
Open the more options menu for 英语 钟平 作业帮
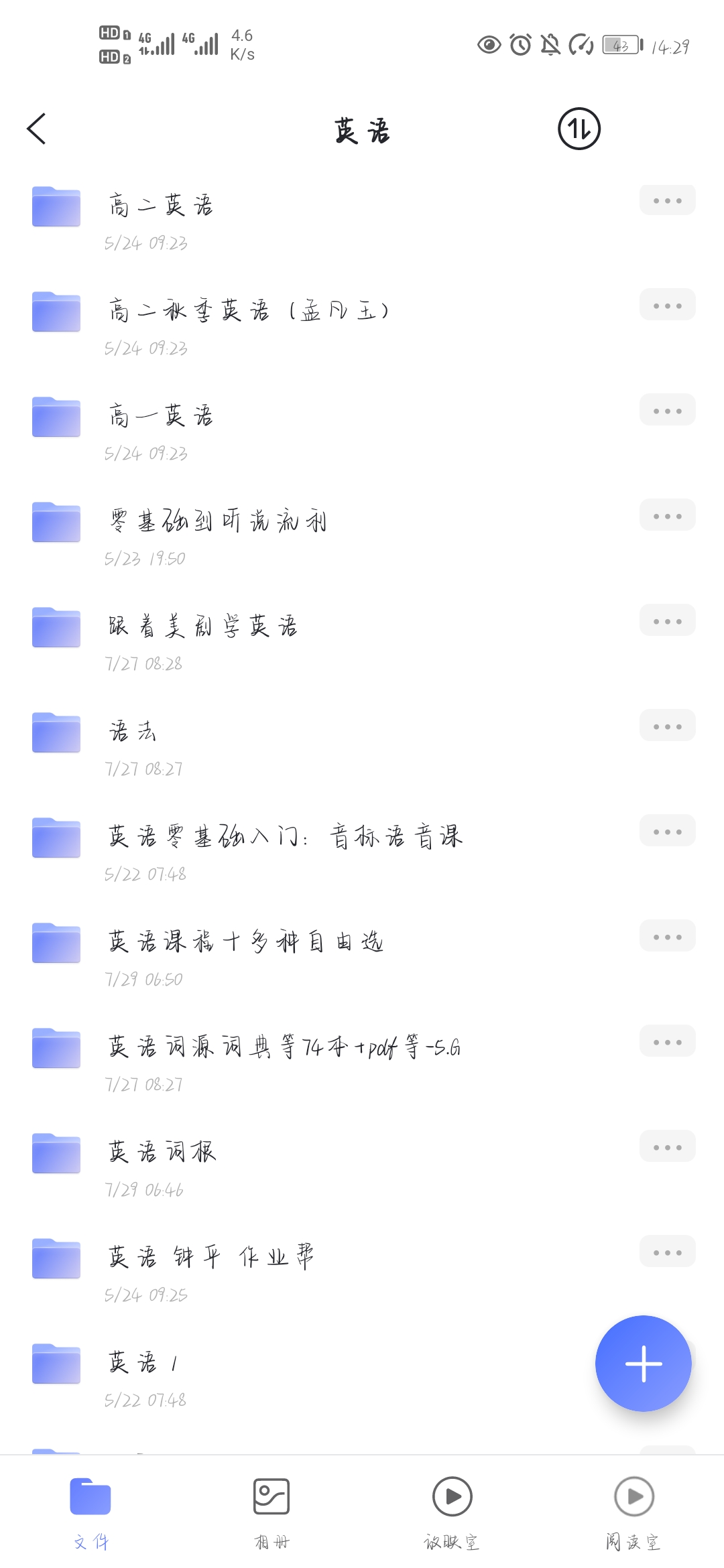click(666, 1251)
